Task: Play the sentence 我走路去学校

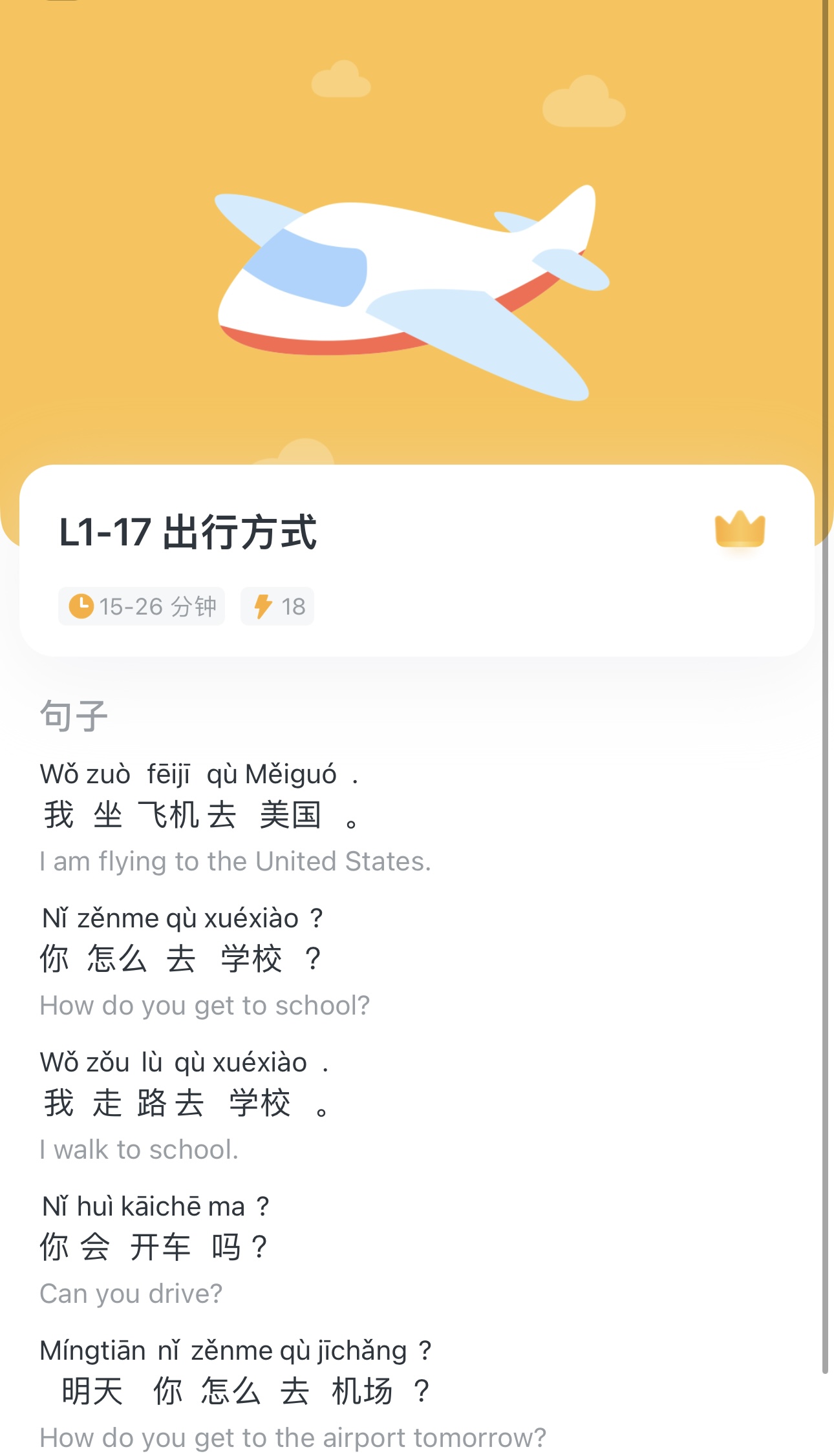Action: [x=187, y=1103]
